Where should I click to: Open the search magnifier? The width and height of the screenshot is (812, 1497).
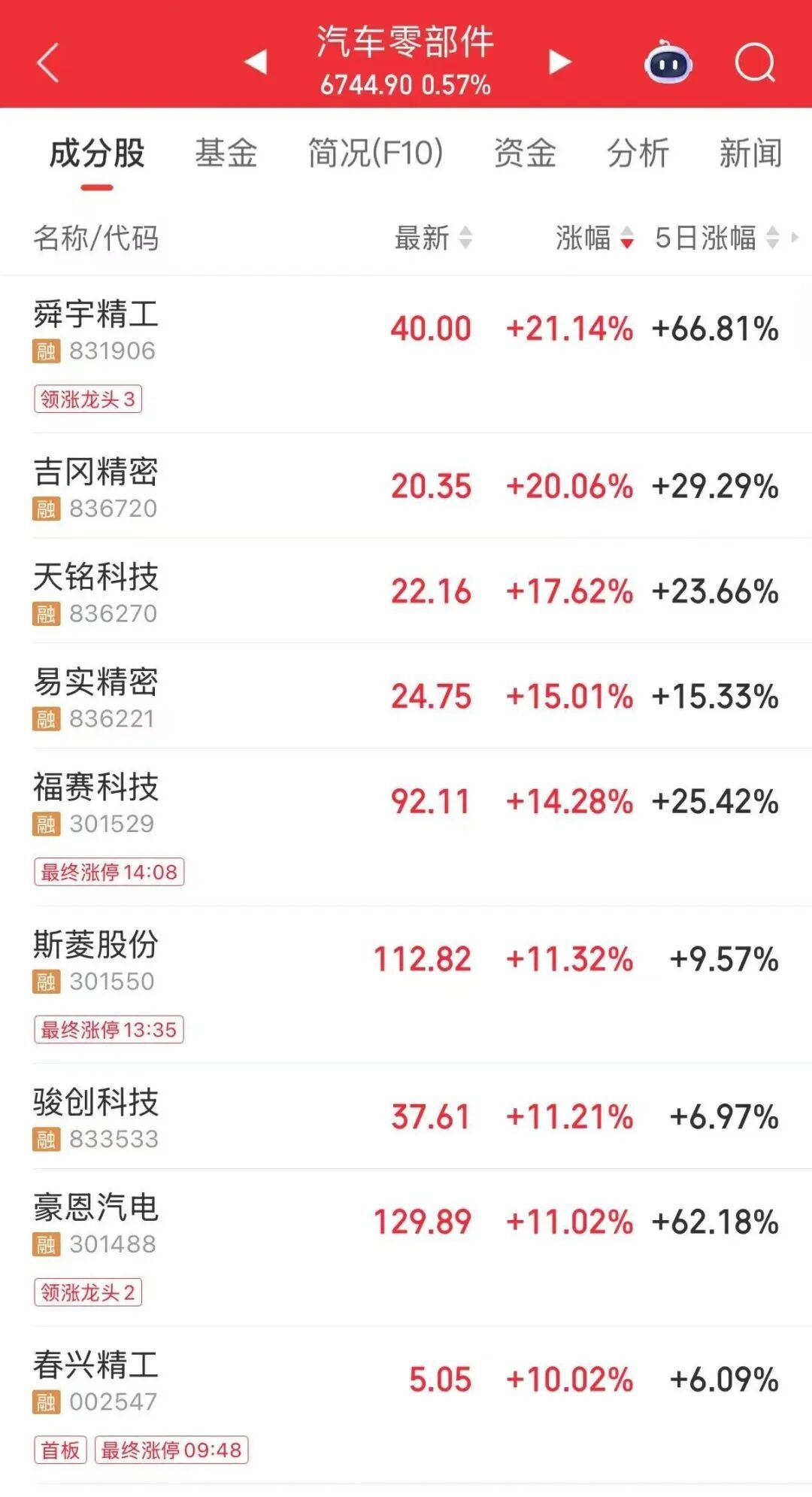click(754, 62)
